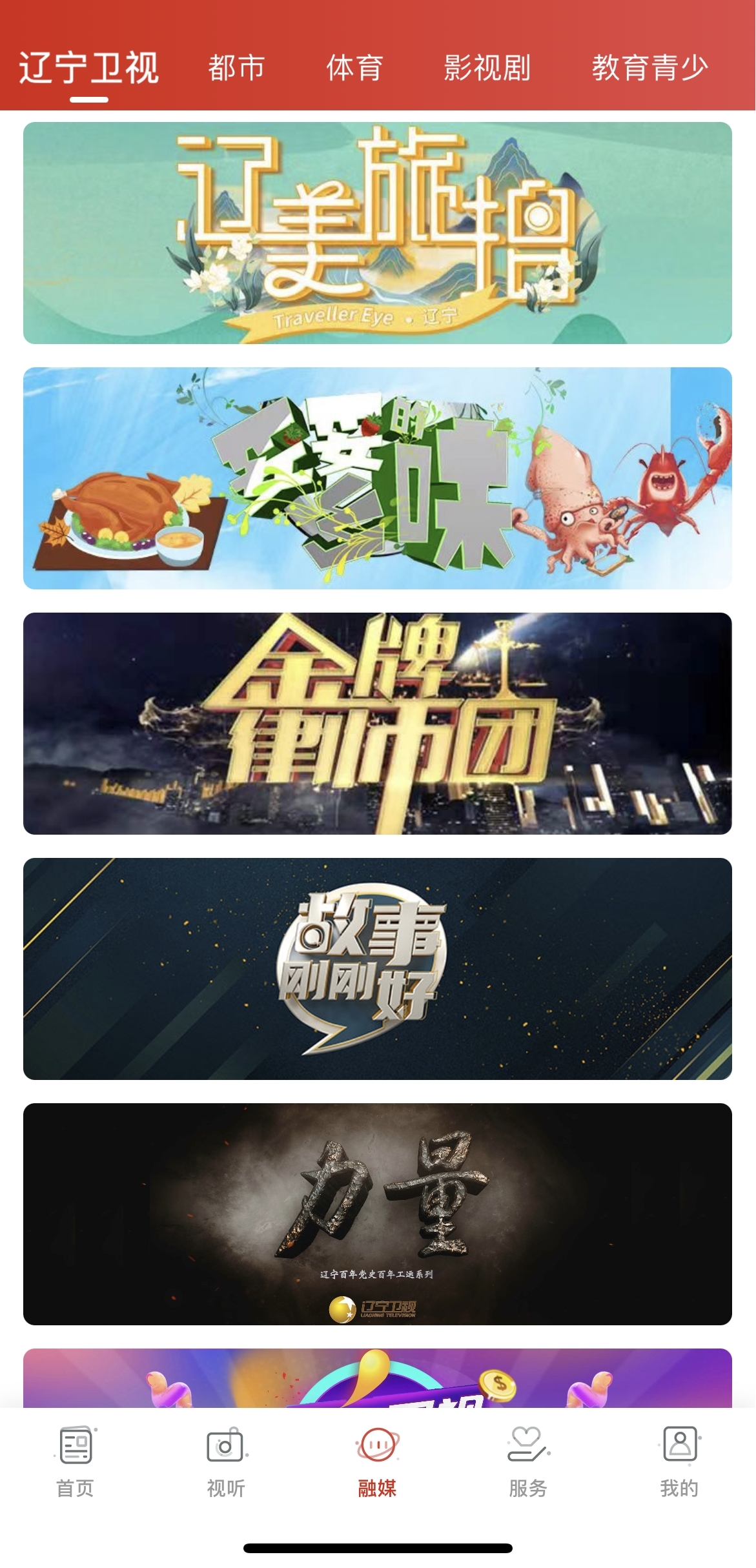Open the 影视剧 tab

coord(487,68)
